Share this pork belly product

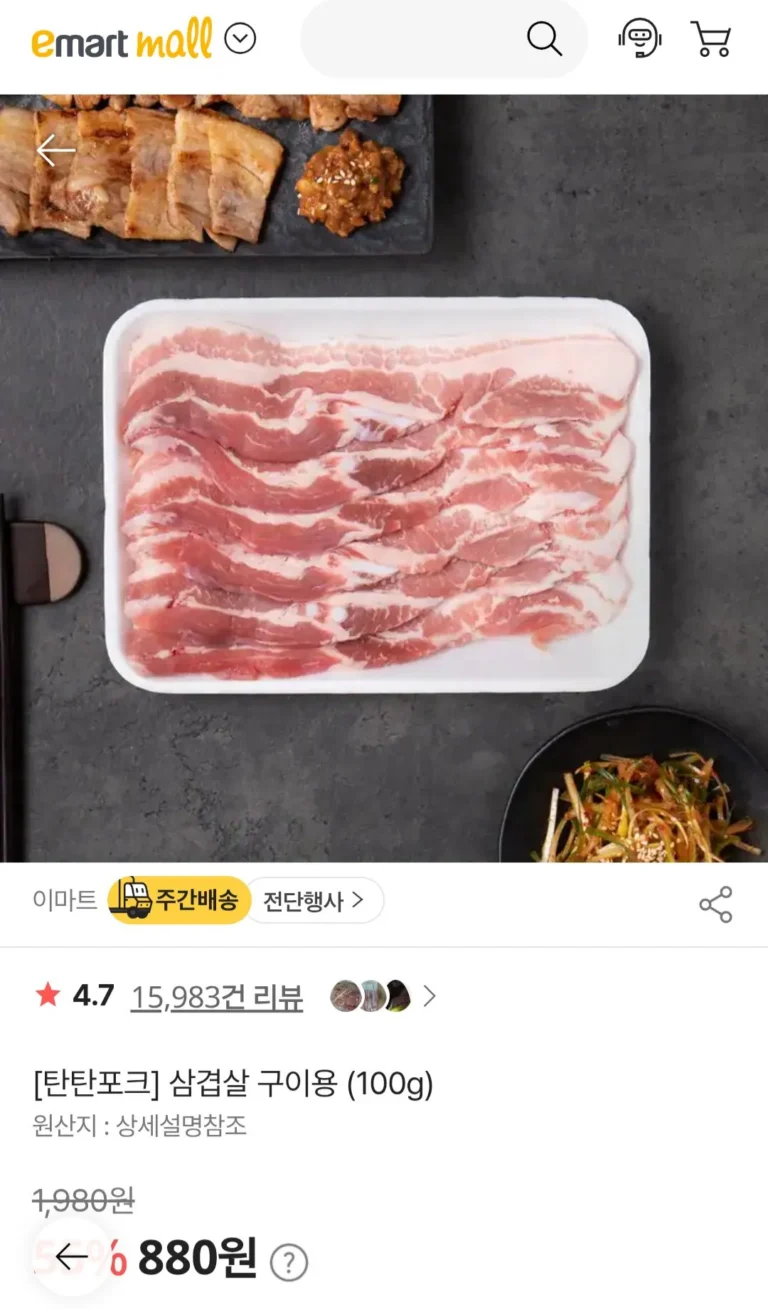pyautogui.click(x=715, y=904)
